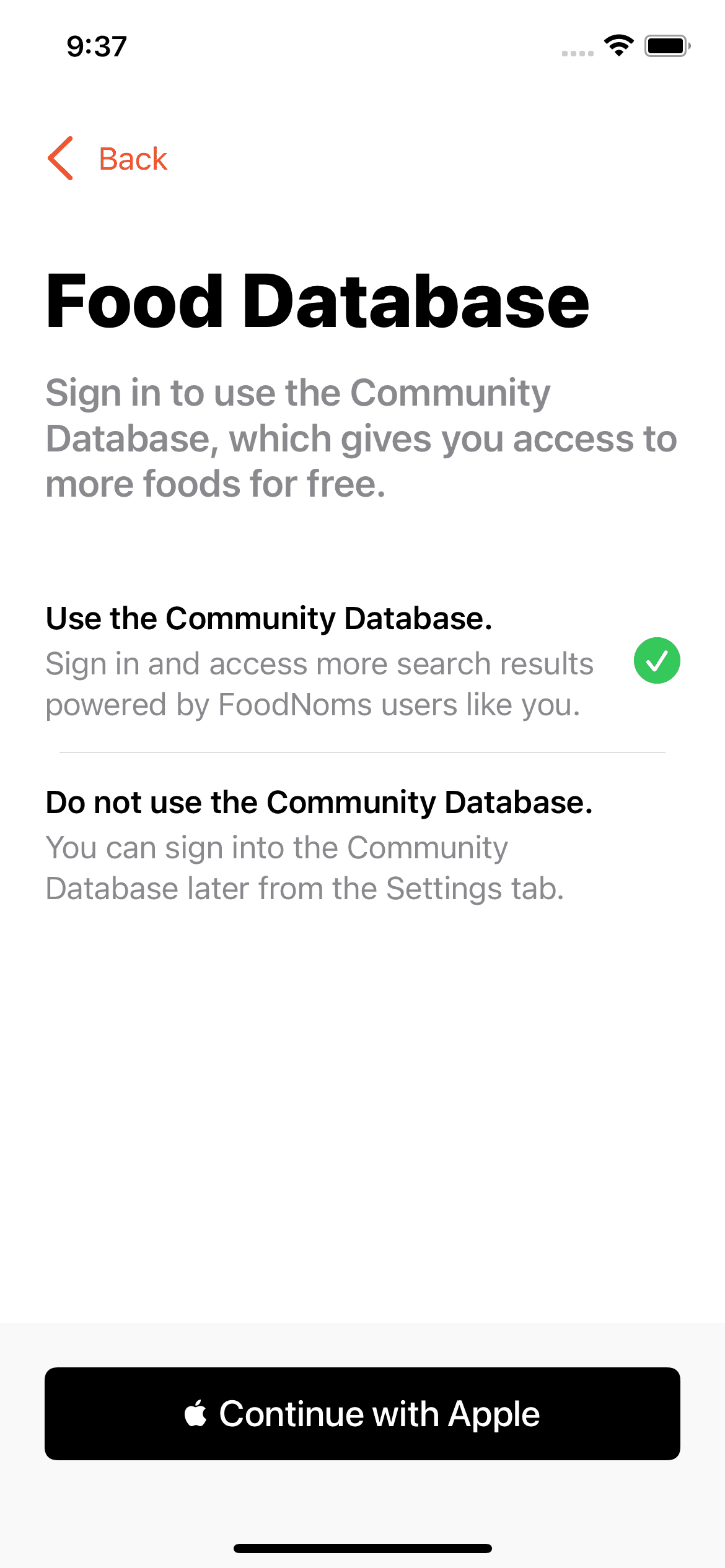The width and height of the screenshot is (725, 1568).
Task: Click the orange back chevron icon
Action: pyautogui.click(x=60, y=159)
